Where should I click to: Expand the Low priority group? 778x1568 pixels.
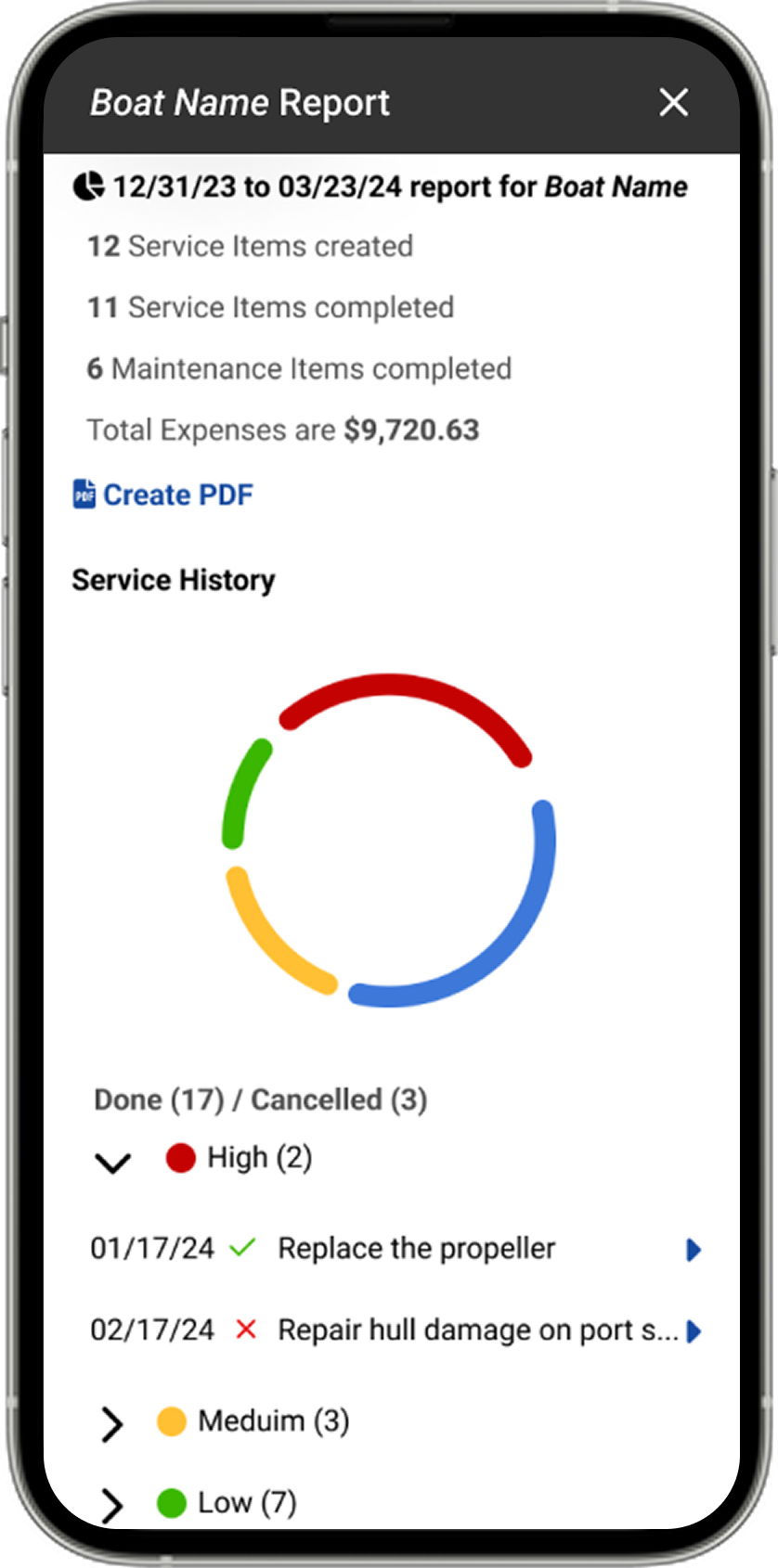click(x=112, y=1505)
